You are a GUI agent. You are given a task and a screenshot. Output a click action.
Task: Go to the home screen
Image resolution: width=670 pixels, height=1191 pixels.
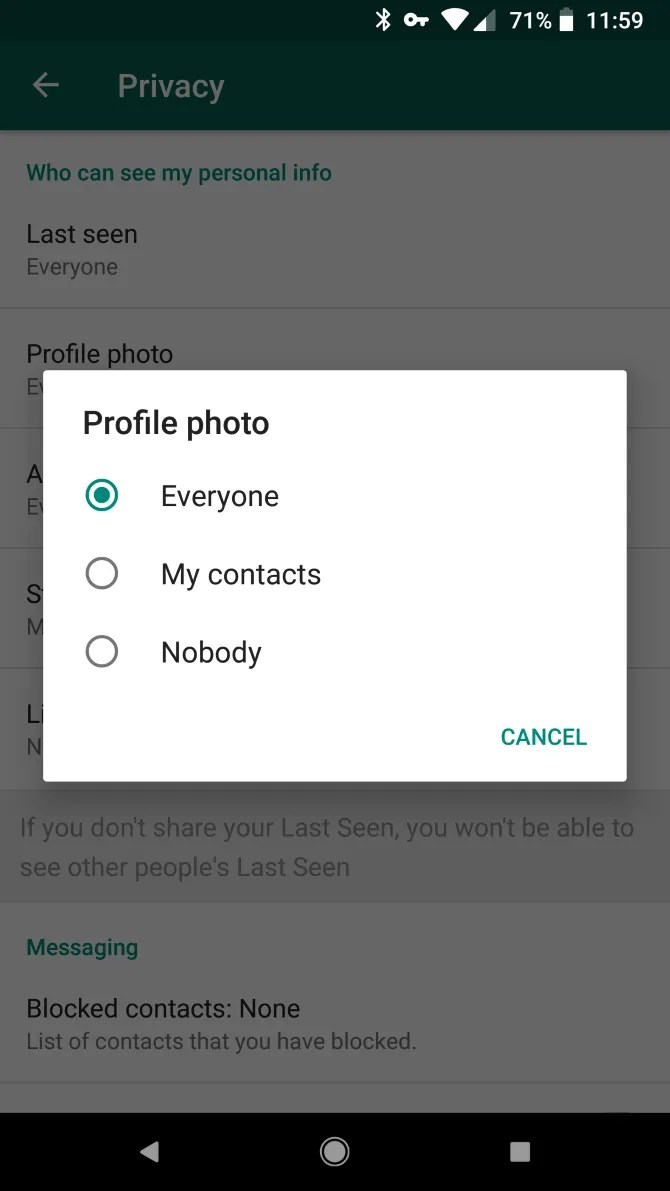coord(334,1152)
